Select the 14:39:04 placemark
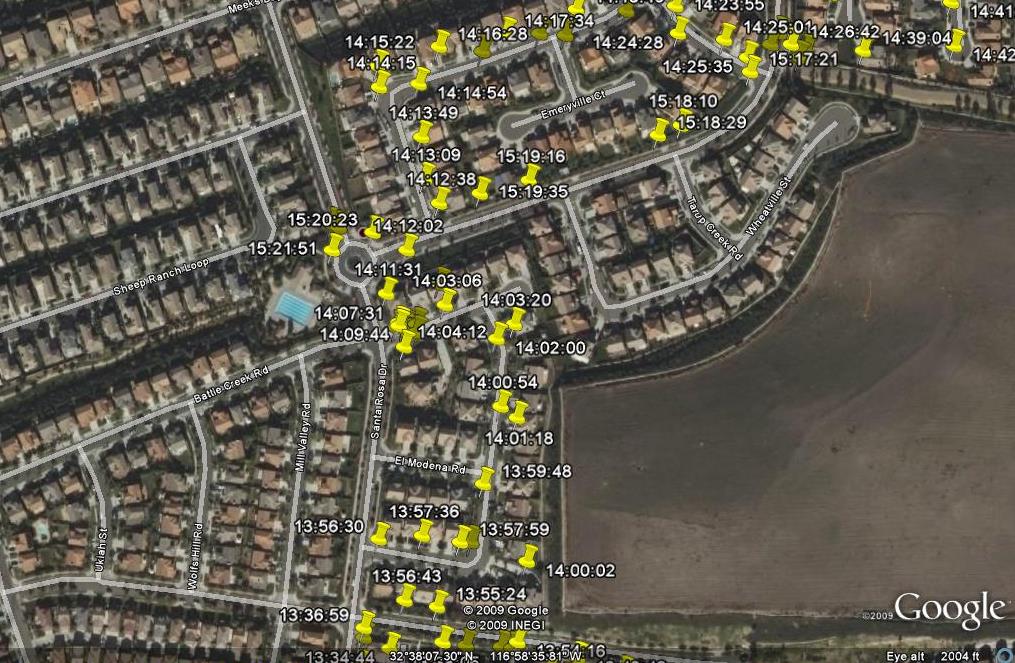The width and height of the screenshot is (1015, 663). point(956,41)
